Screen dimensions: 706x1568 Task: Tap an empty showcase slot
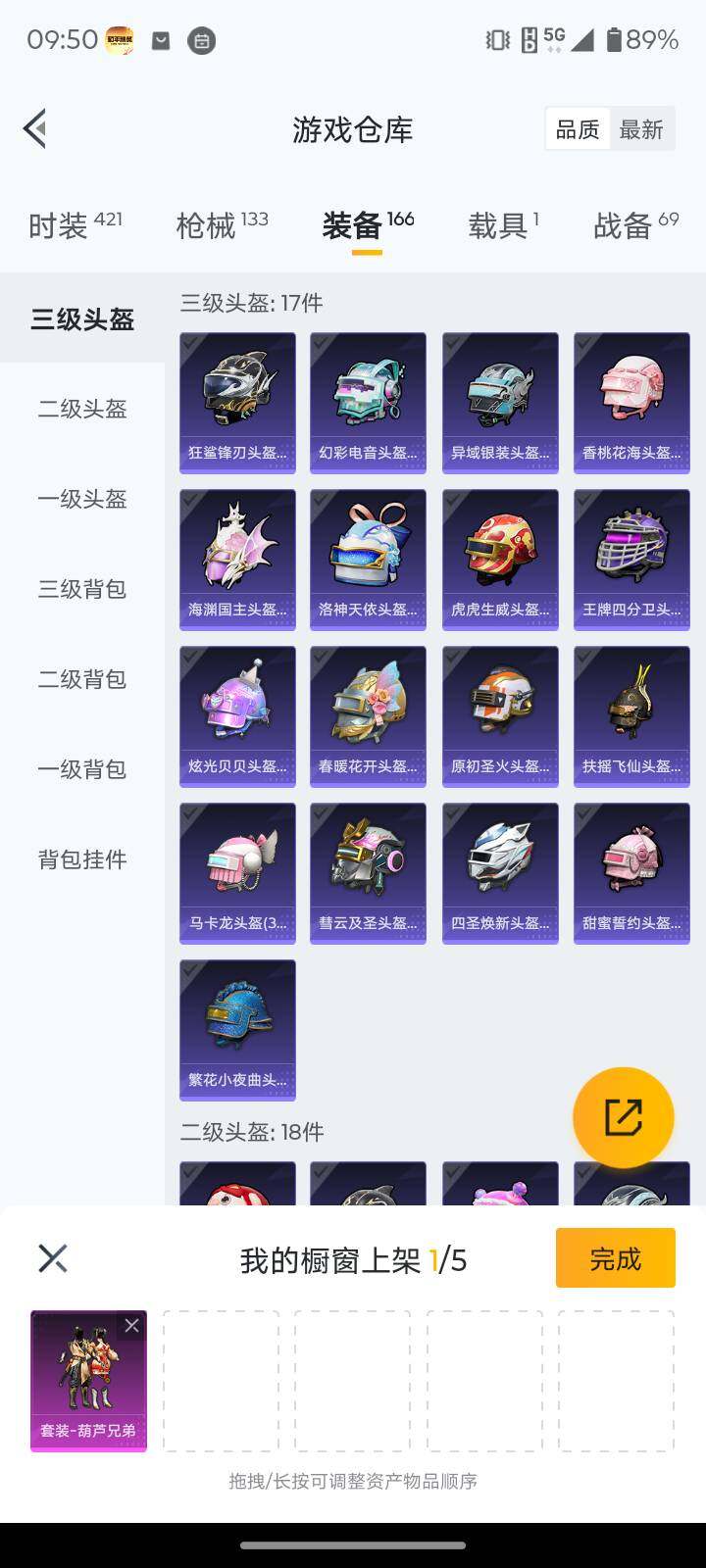[220, 1382]
